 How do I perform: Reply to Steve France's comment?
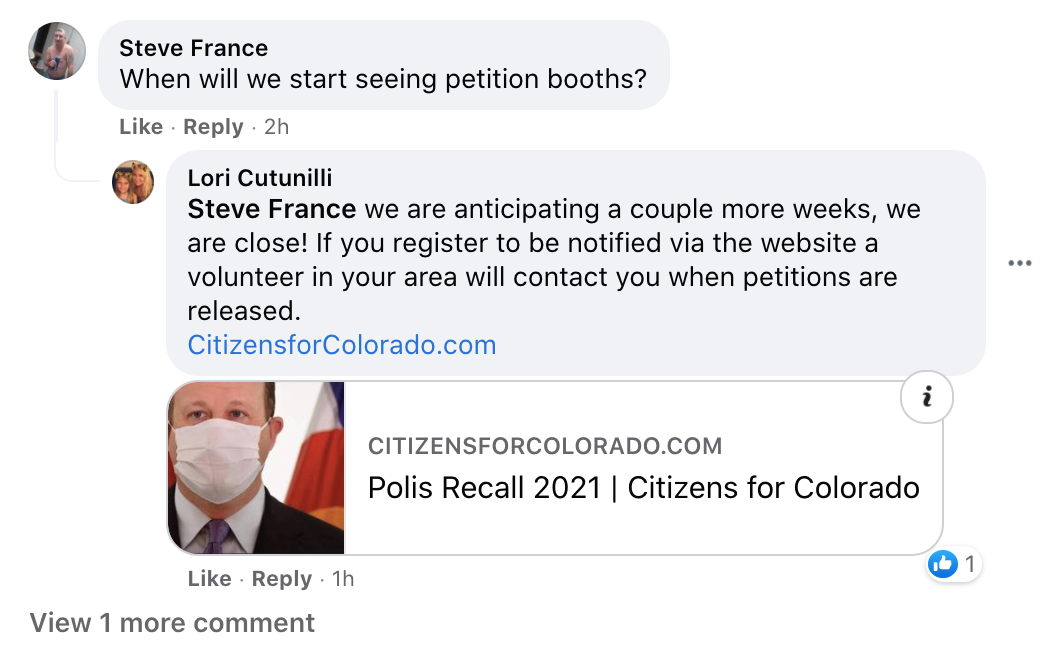click(x=213, y=127)
